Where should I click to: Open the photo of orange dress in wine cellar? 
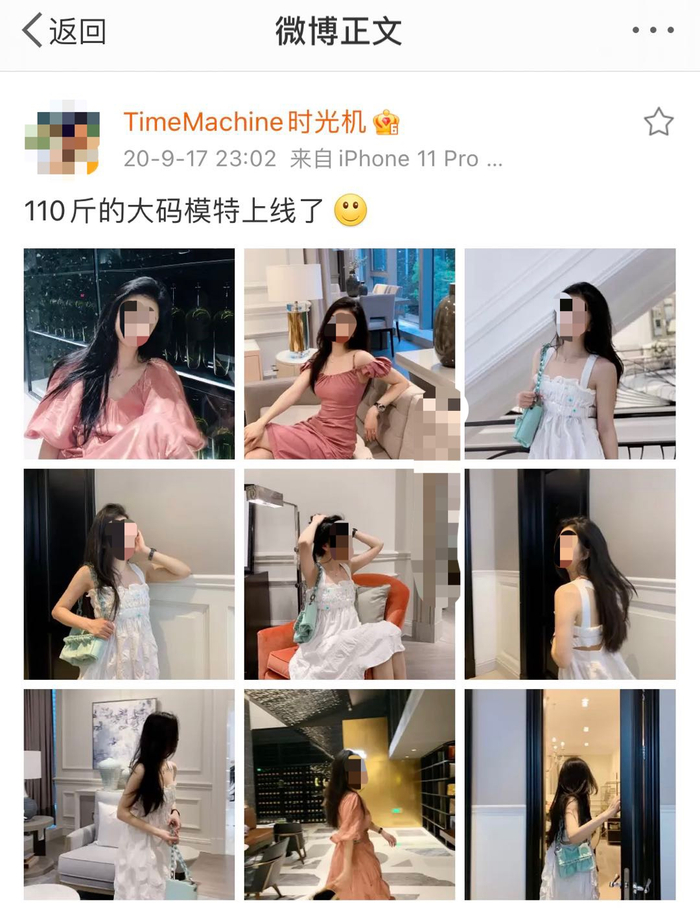pos(349,794)
